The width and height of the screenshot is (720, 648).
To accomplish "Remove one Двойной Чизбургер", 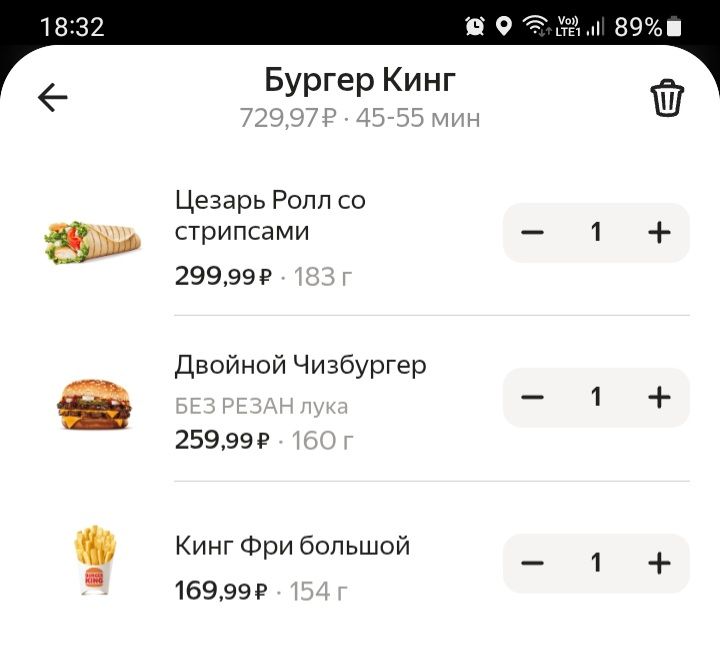I will (533, 398).
